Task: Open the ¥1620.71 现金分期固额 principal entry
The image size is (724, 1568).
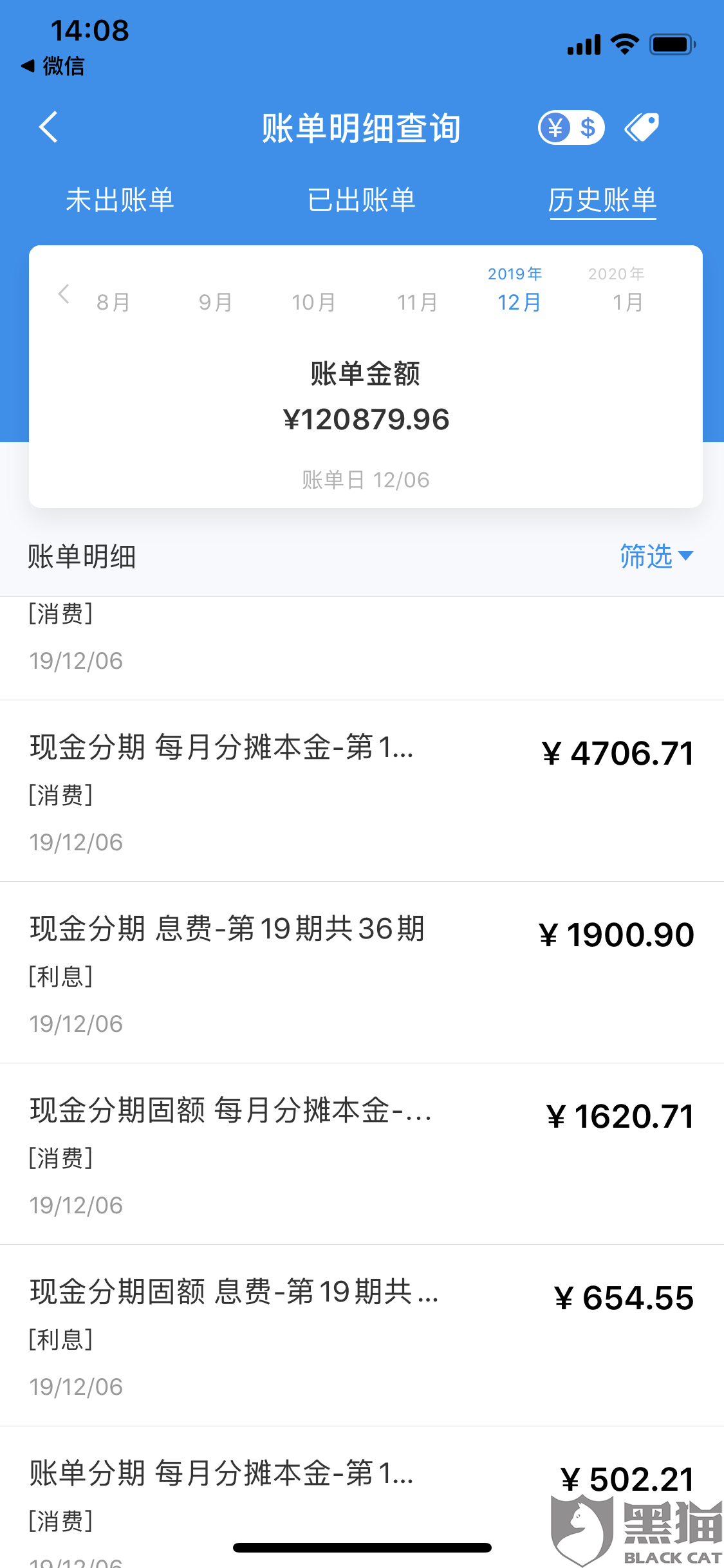Action: (362, 1154)
